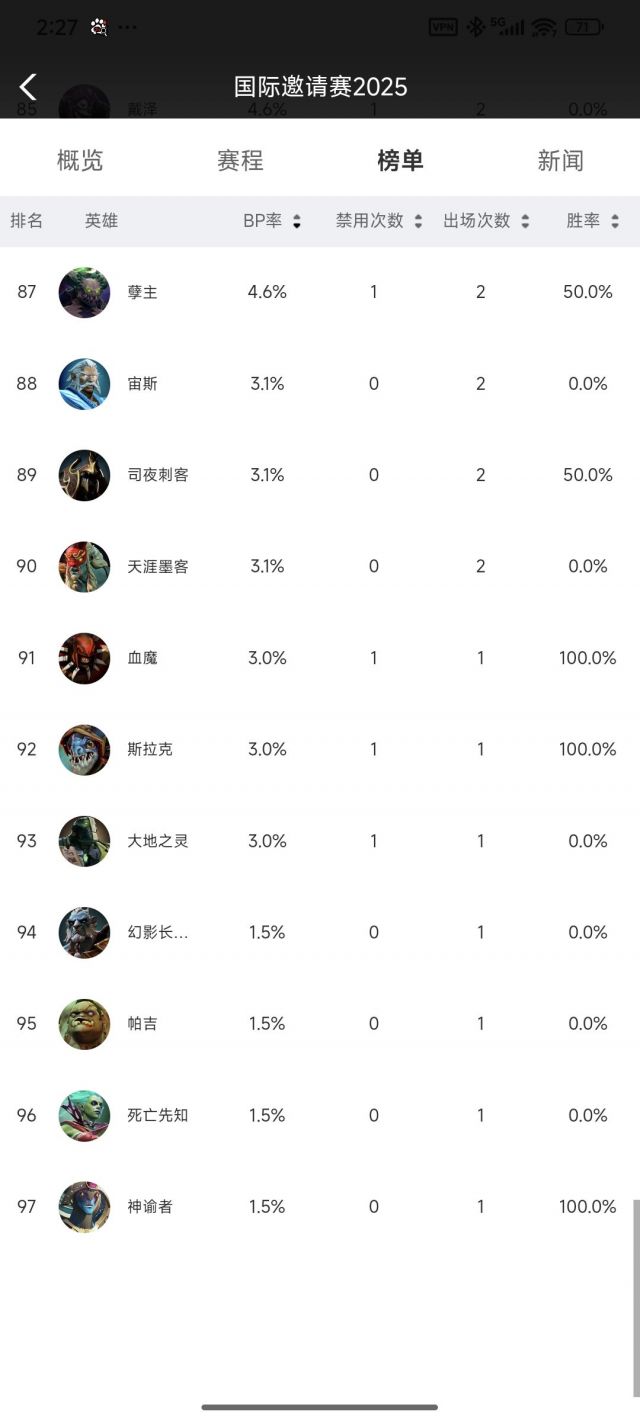Switch to the 赛程 tab
Image resolution: width=640 pixels, height=1422 pixels.
click(240, 160)
